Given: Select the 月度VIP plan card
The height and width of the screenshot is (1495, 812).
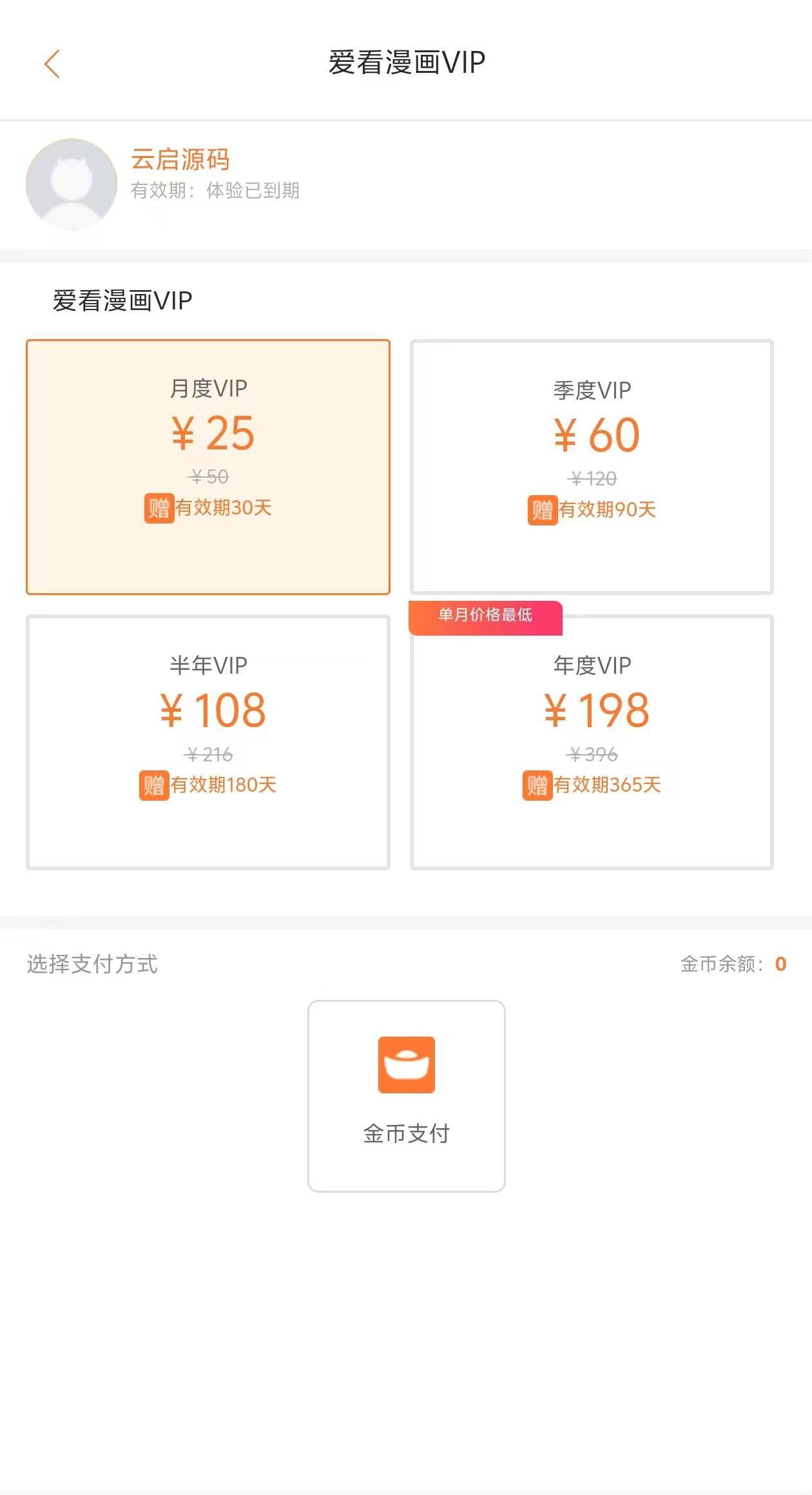Looking at the screenshot, I should (x=208, y=466).
